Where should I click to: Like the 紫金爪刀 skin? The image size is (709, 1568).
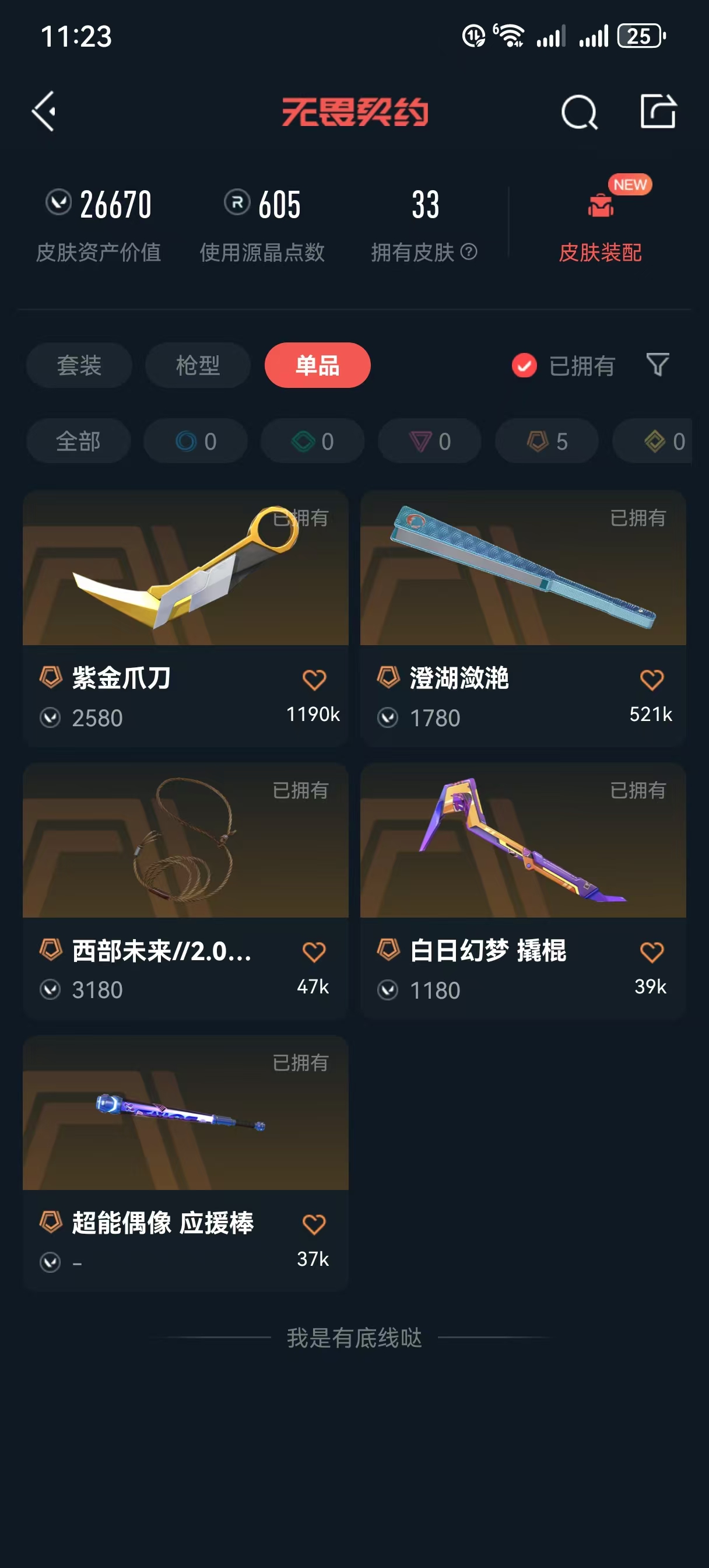pyautogui.click(x=314, y=680)
